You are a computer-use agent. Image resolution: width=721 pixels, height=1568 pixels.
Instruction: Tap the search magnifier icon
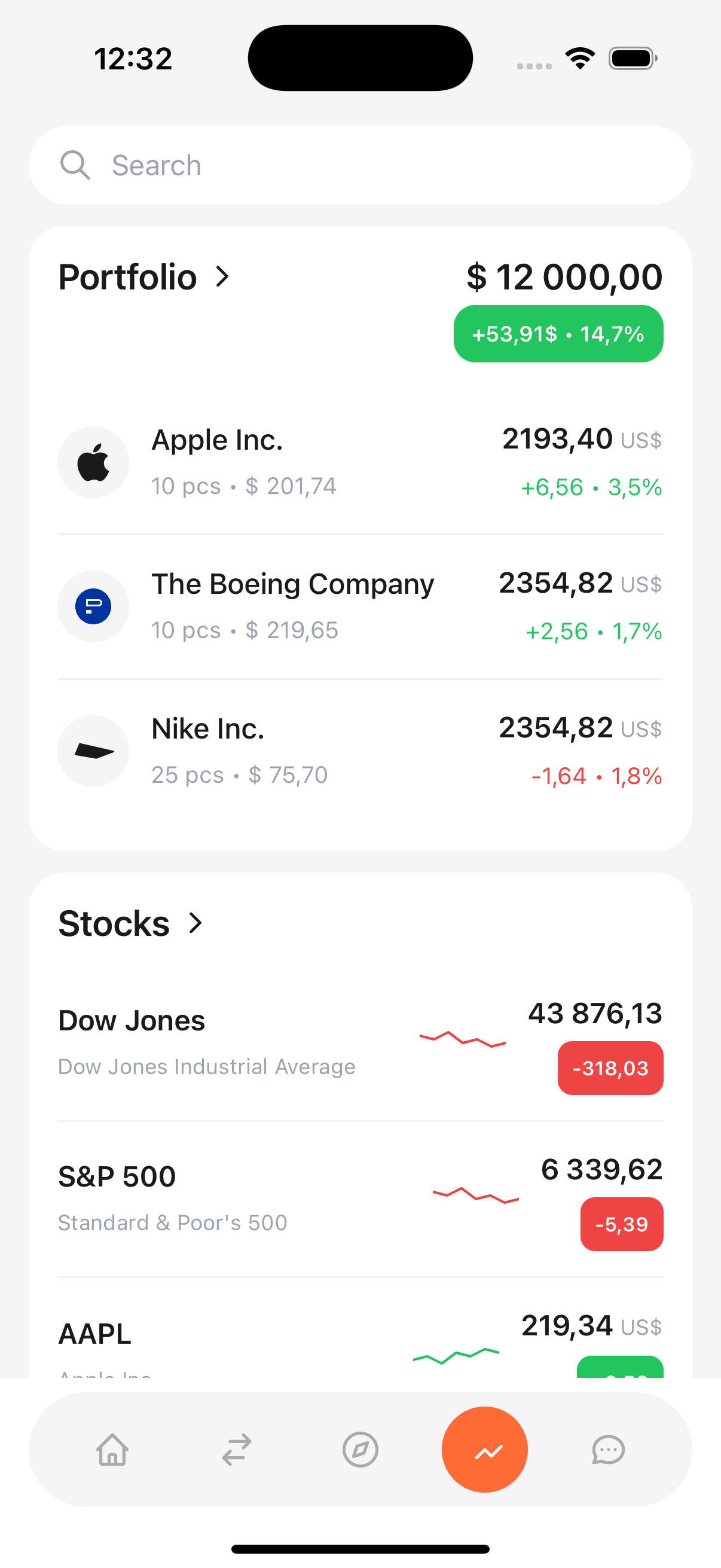click(75, 165)
